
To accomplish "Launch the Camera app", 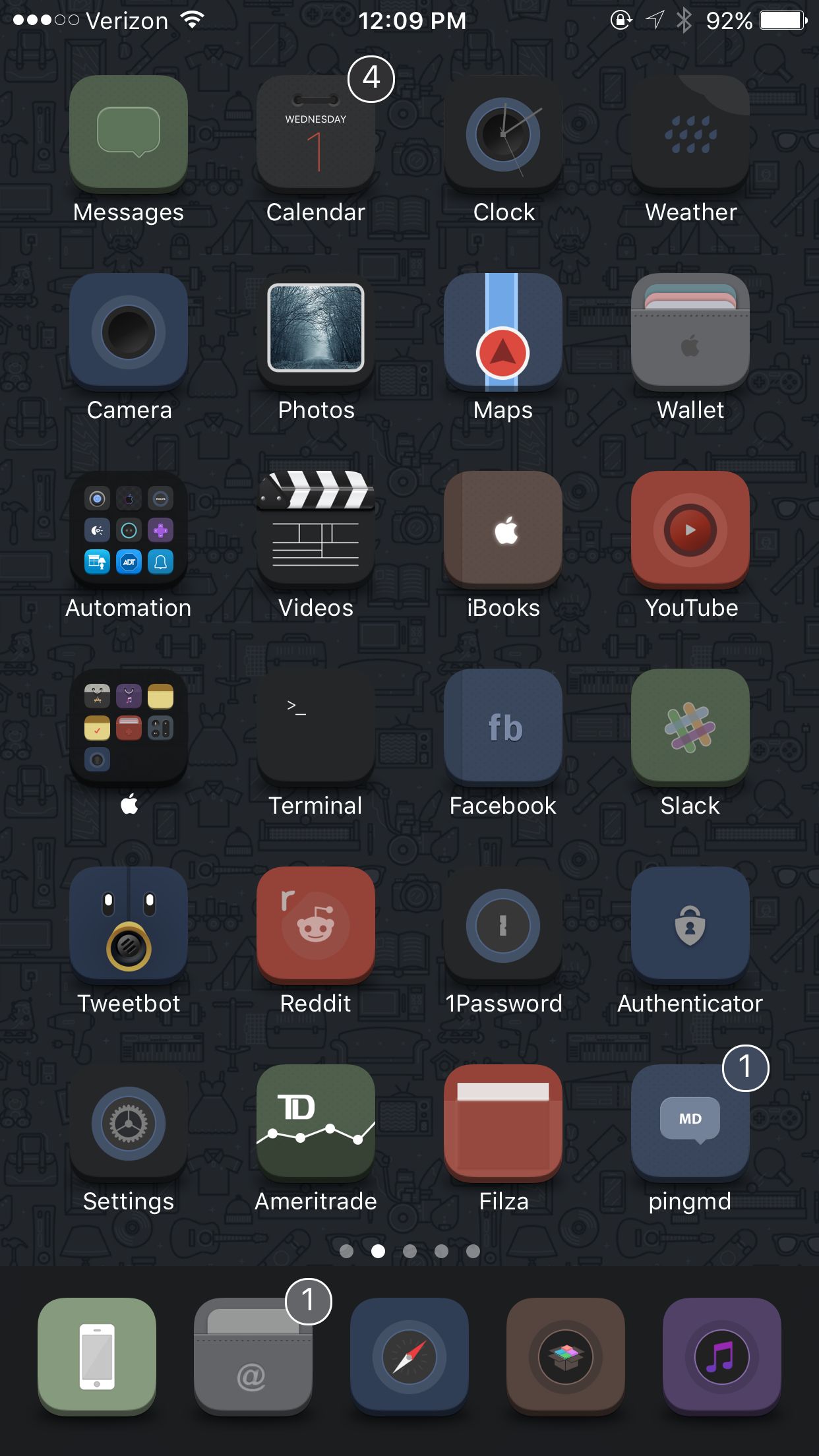I will click(x=129, y=332).
